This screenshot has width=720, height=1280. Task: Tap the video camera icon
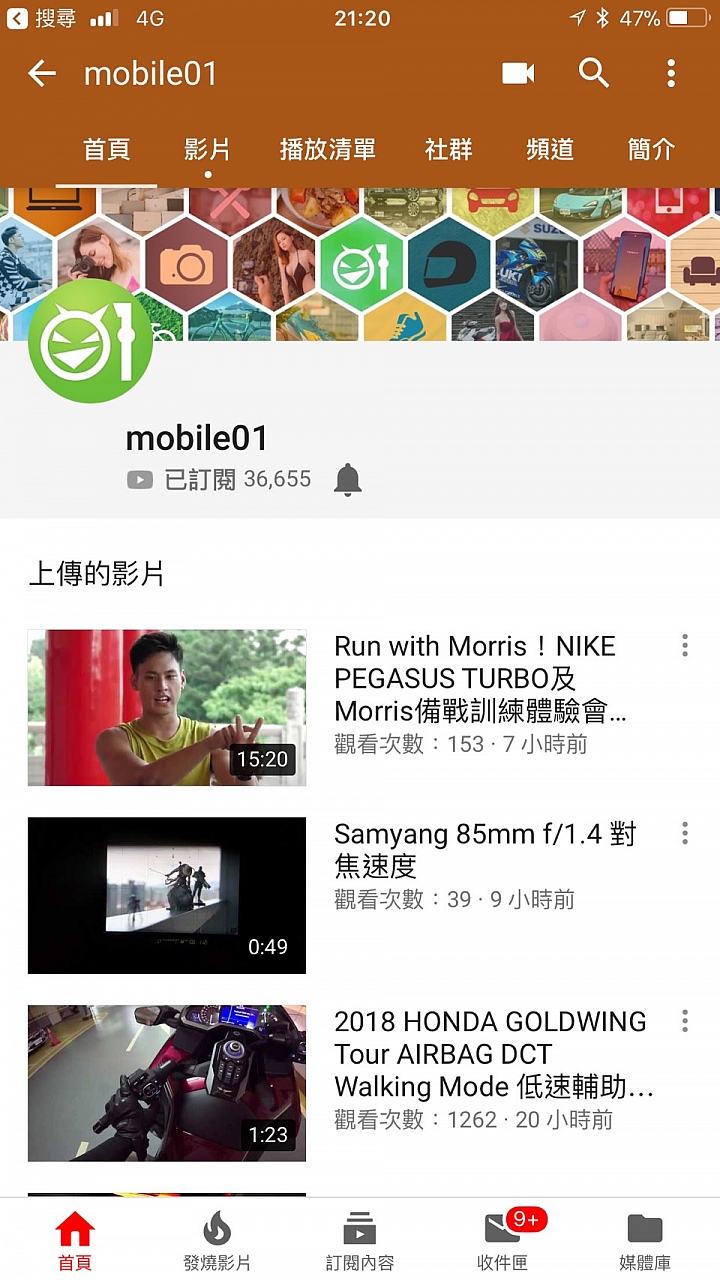[517, 73]
